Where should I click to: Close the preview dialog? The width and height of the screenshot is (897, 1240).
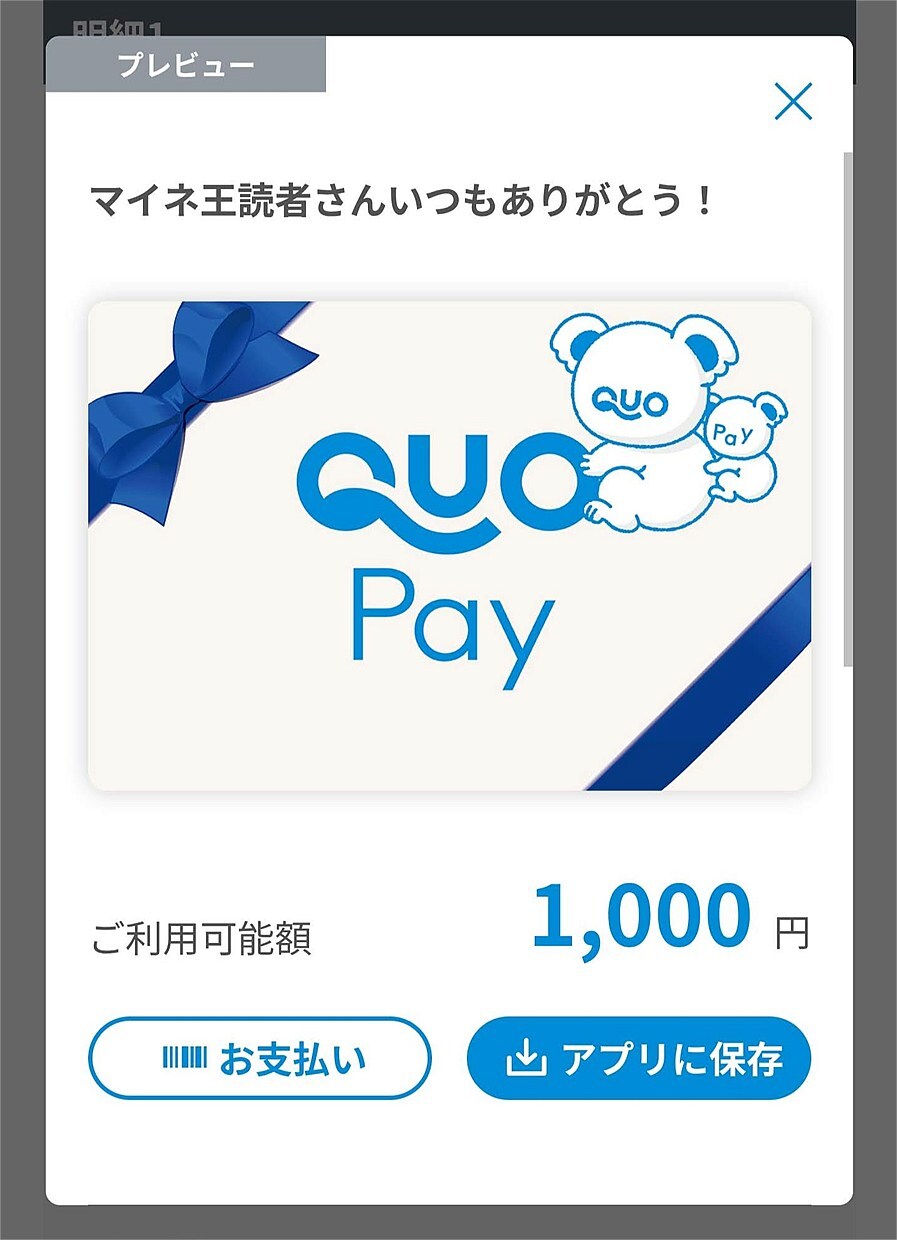pos(793,102)
